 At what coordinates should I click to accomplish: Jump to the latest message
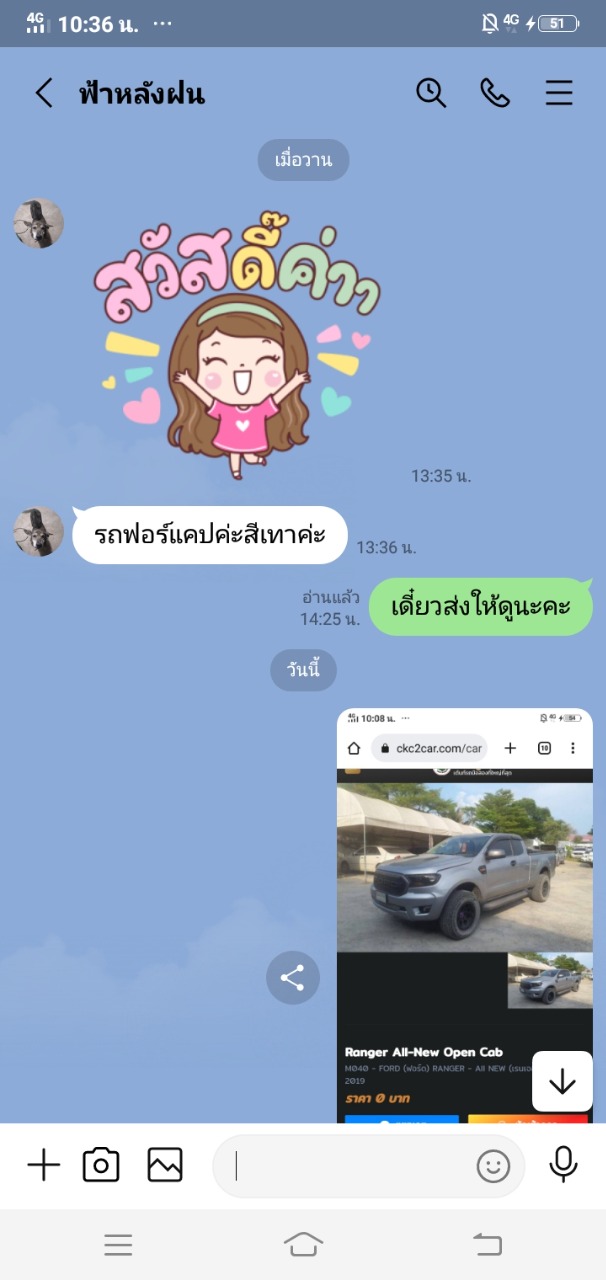click(562, 1081)
